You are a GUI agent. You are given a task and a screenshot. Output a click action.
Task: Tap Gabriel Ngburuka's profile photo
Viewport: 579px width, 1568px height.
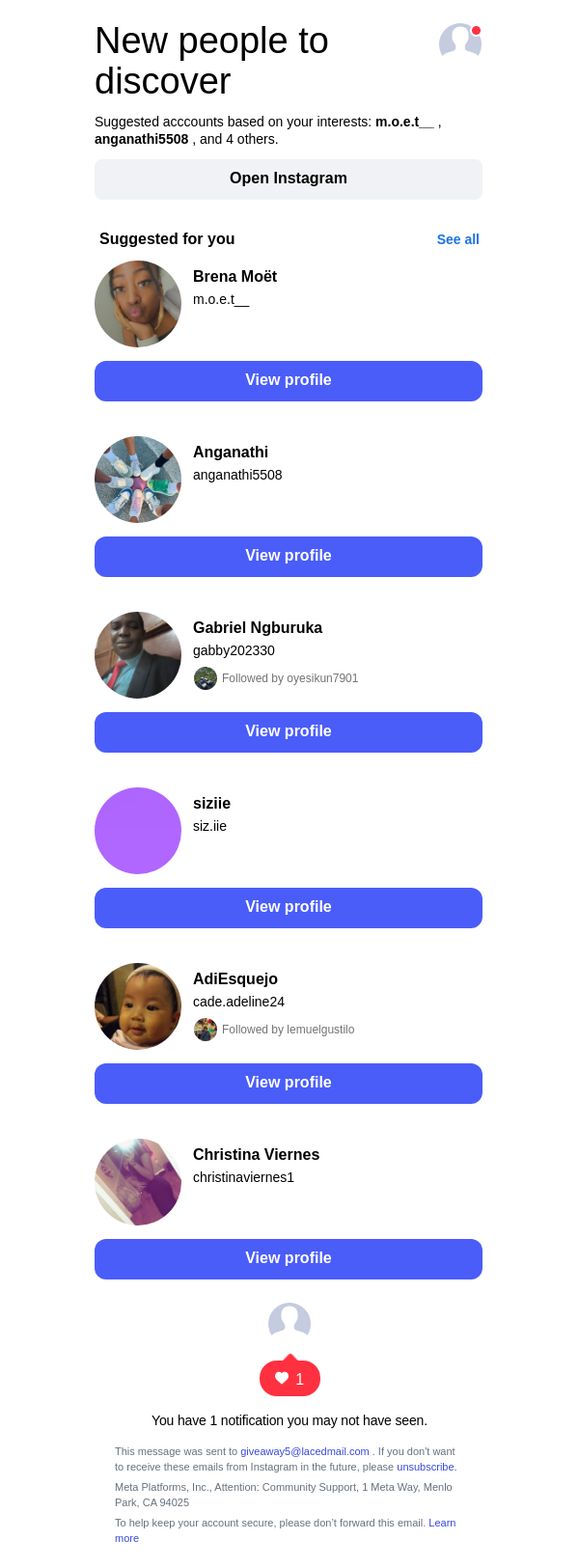(x=138, y=655)
